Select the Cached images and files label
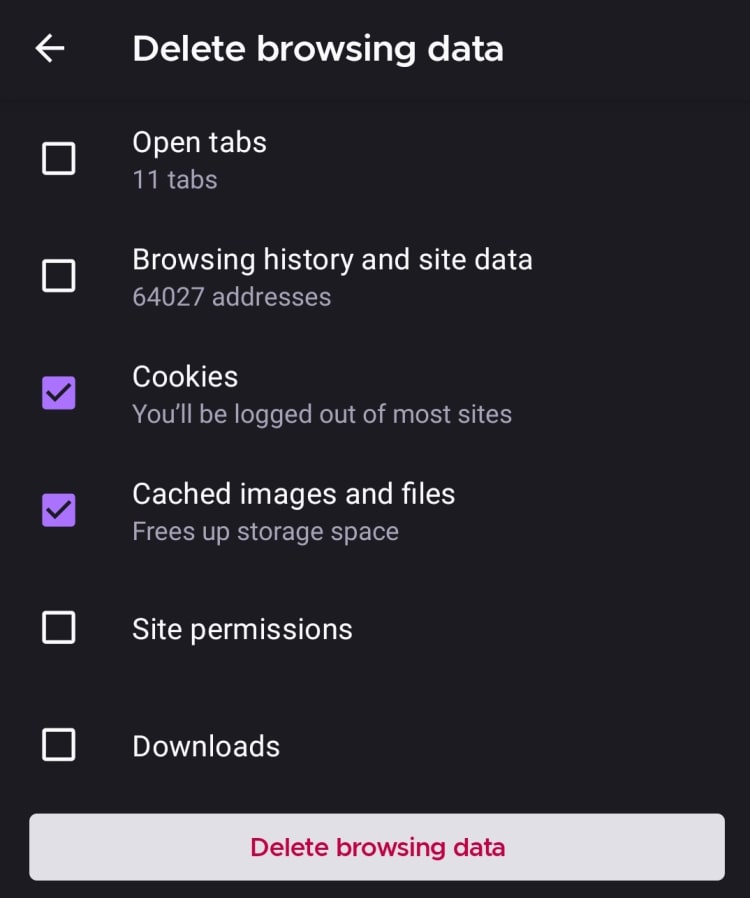Screen dimensions: 750x898 (x=294, y=493)
